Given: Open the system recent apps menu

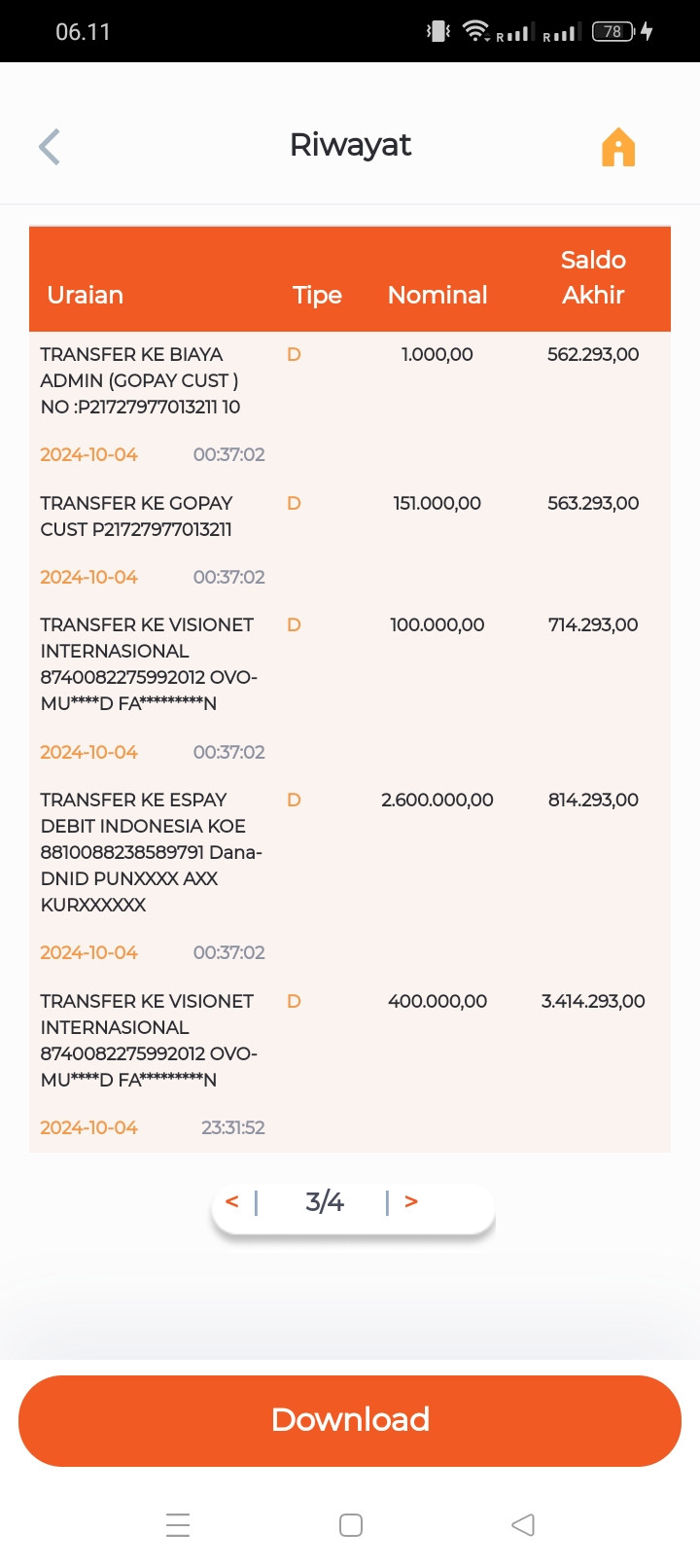Looking at the screenshot, I should click(x=178, y=1524).
